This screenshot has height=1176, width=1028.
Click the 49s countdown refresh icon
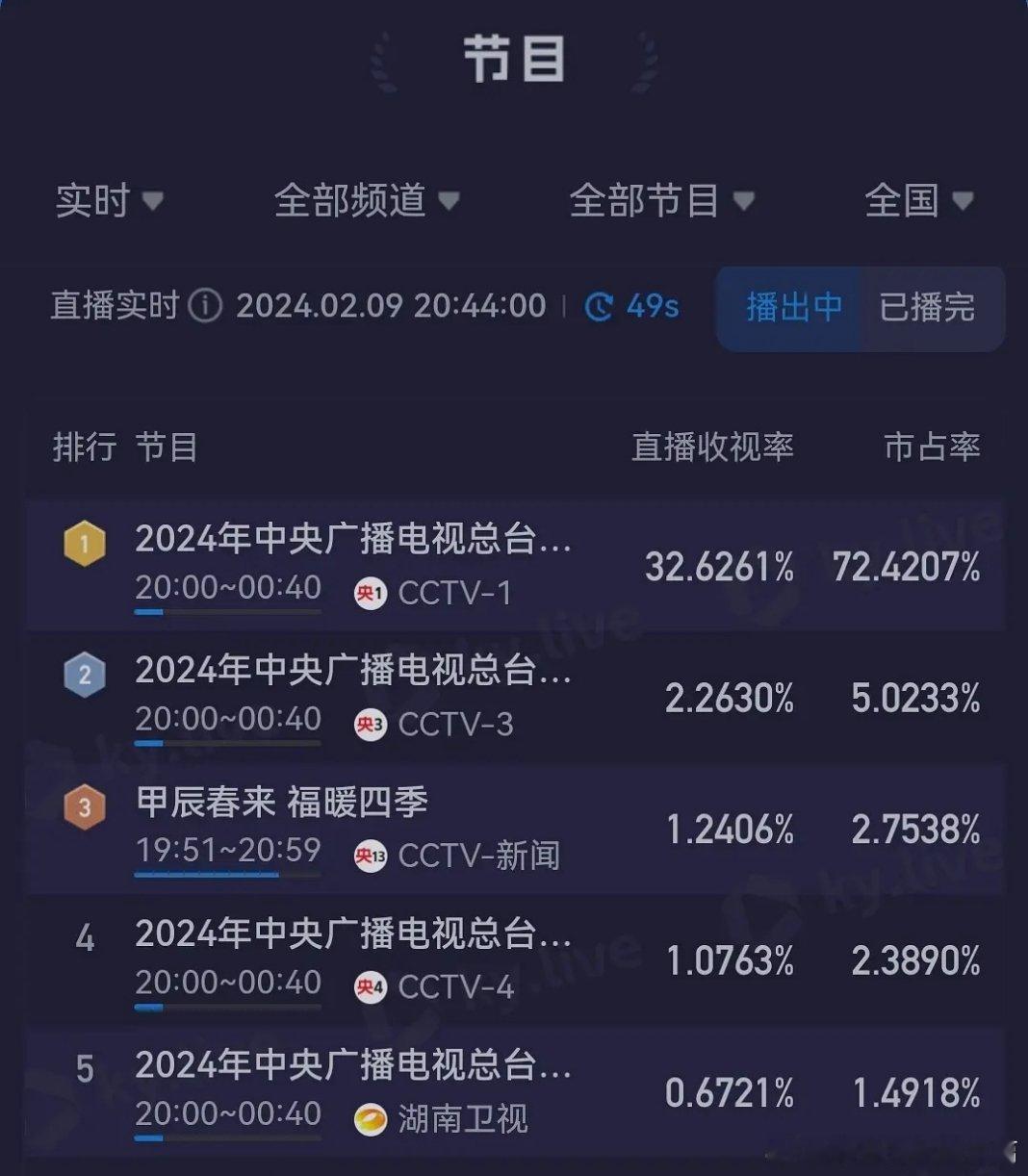click(599, 306)
